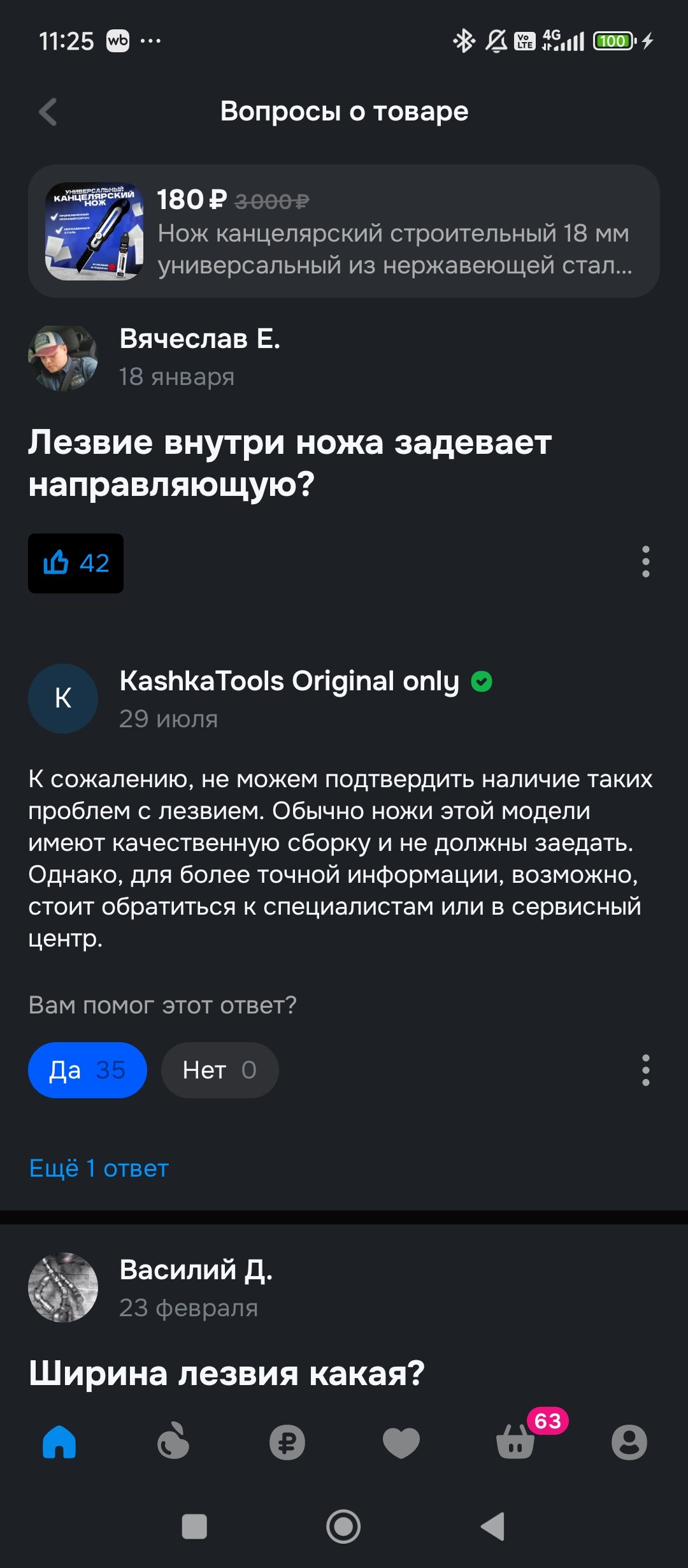Tap the system home circle button

pyautogui.click(x=343, y=1527)
